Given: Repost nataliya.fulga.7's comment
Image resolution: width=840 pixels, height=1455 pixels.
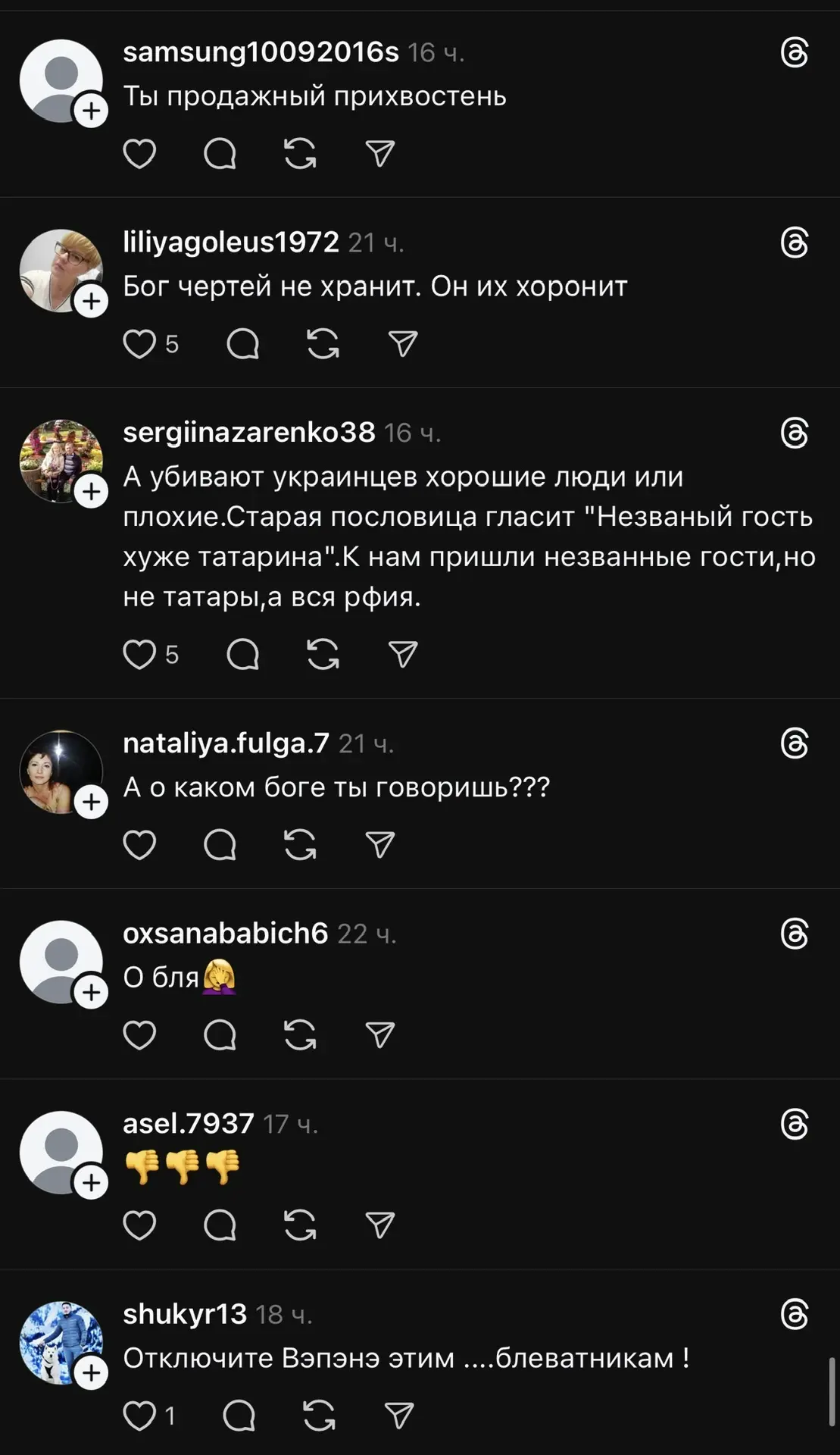Looking at the screenshot, I should (300, 845).
